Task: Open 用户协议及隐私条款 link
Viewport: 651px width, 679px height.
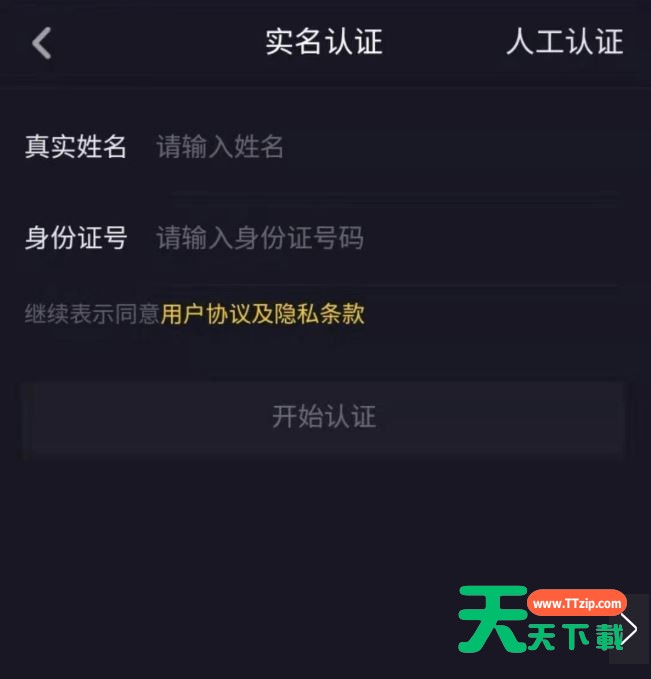Action: tap(263, 314)
